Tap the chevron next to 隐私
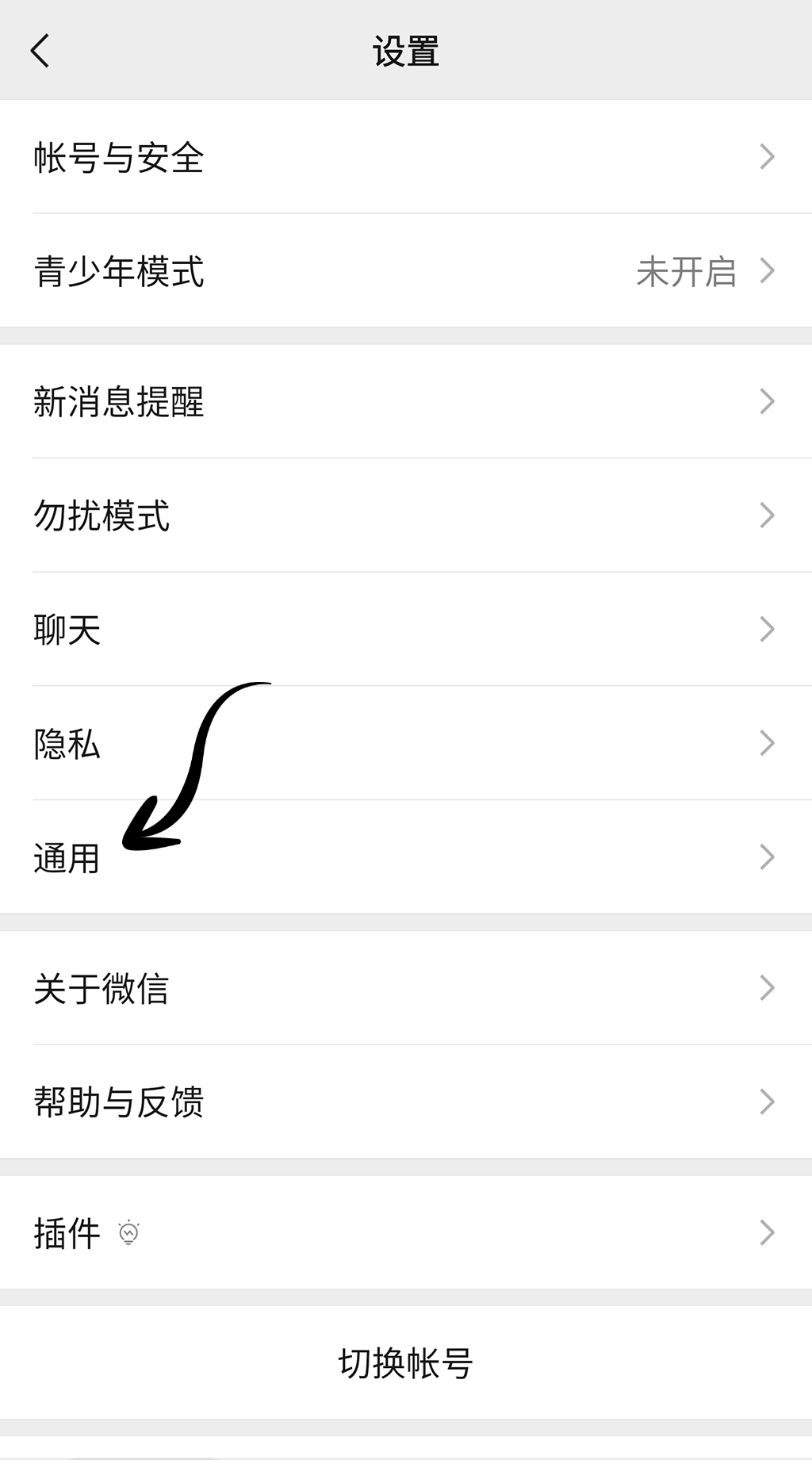 766,742
